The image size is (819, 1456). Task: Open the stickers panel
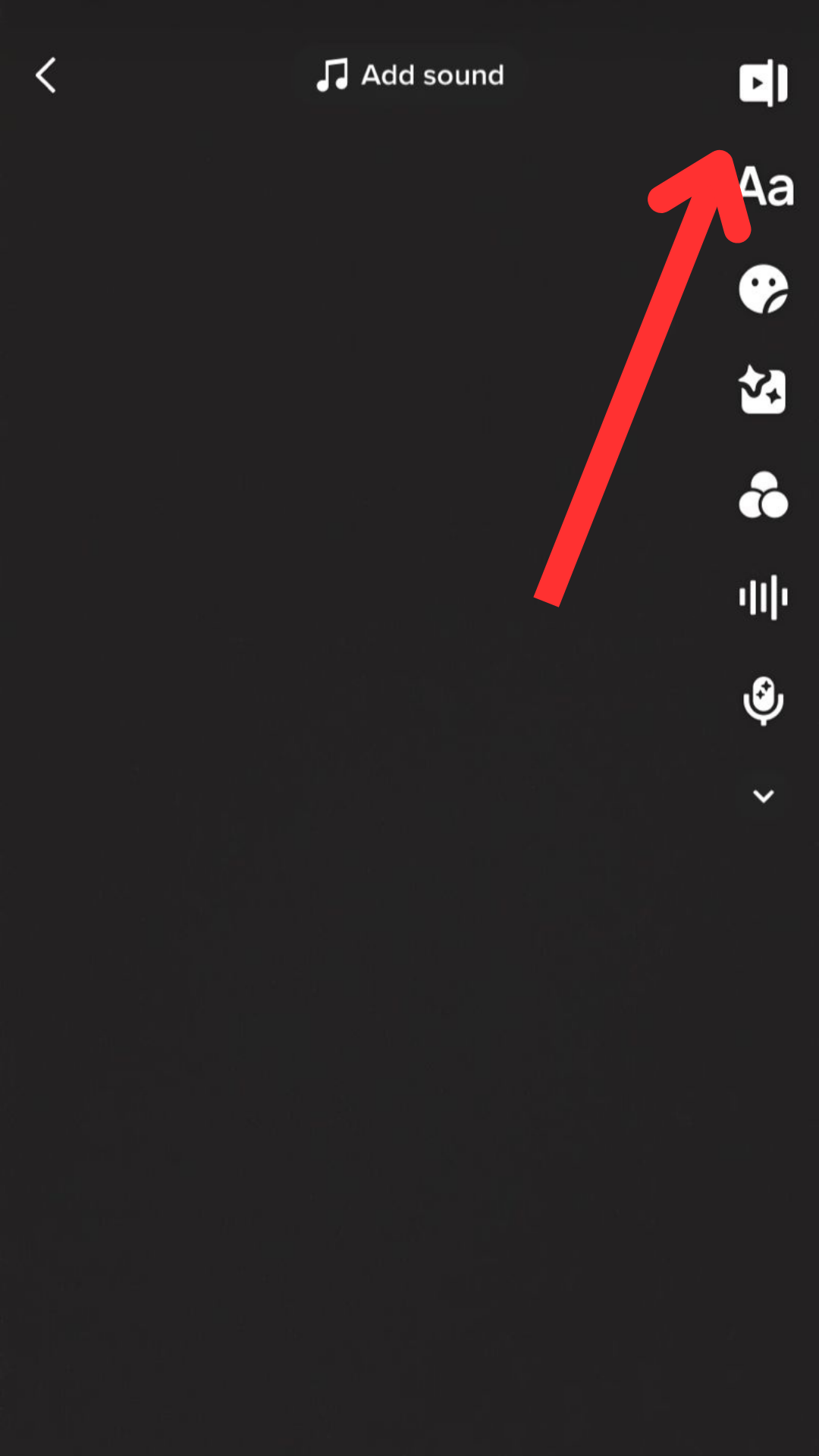point(763,289)
